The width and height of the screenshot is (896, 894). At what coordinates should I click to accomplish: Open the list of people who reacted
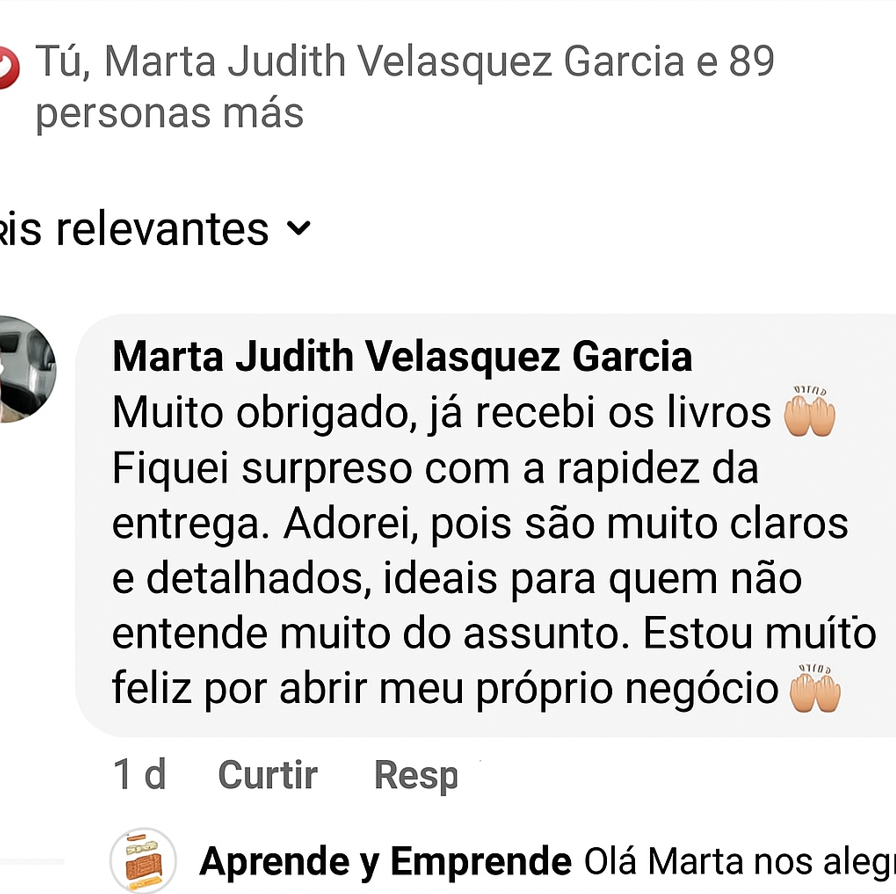pyautogui.click(x=404, y=87)
